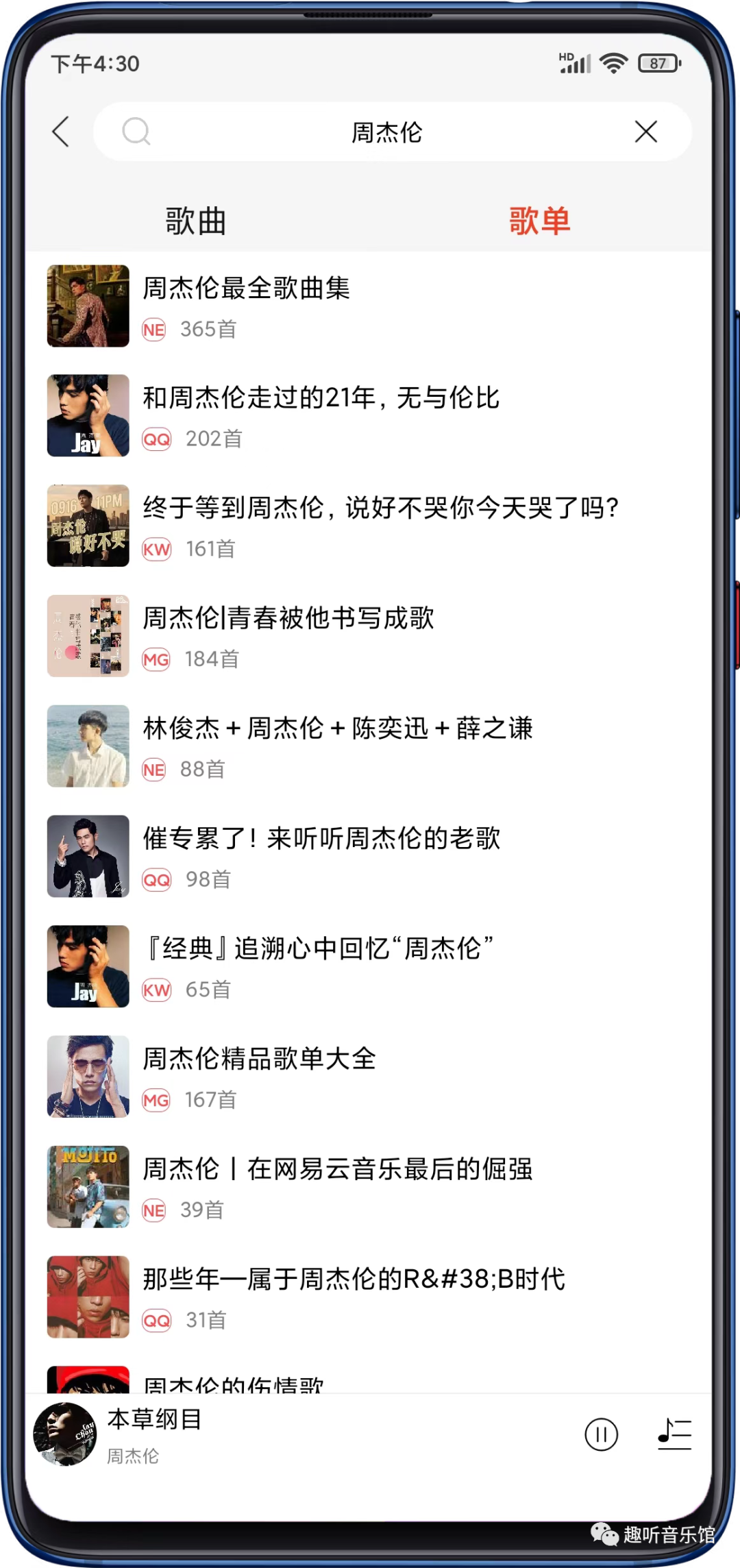Screen dimensions: 740x1568
Task: Tap the KW source badge on 『经典』追溯心中回忆 playlist
Action: (x=156, y=990)
